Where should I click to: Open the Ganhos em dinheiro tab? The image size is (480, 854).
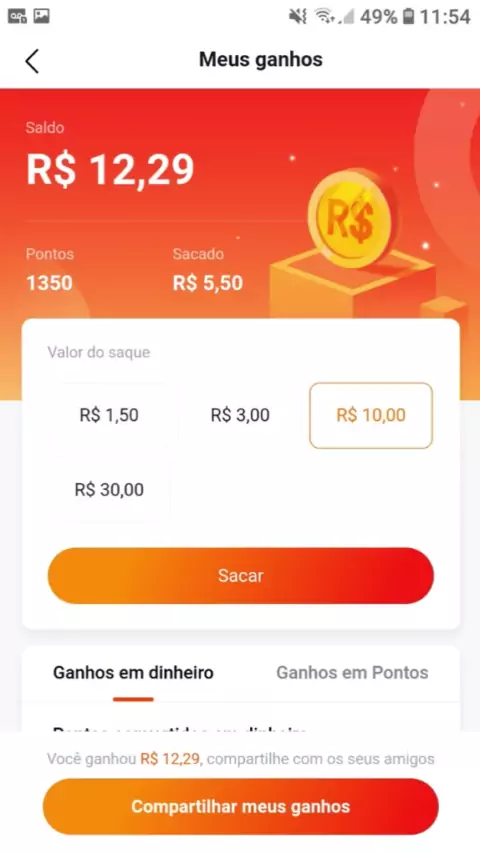point(133,673)
